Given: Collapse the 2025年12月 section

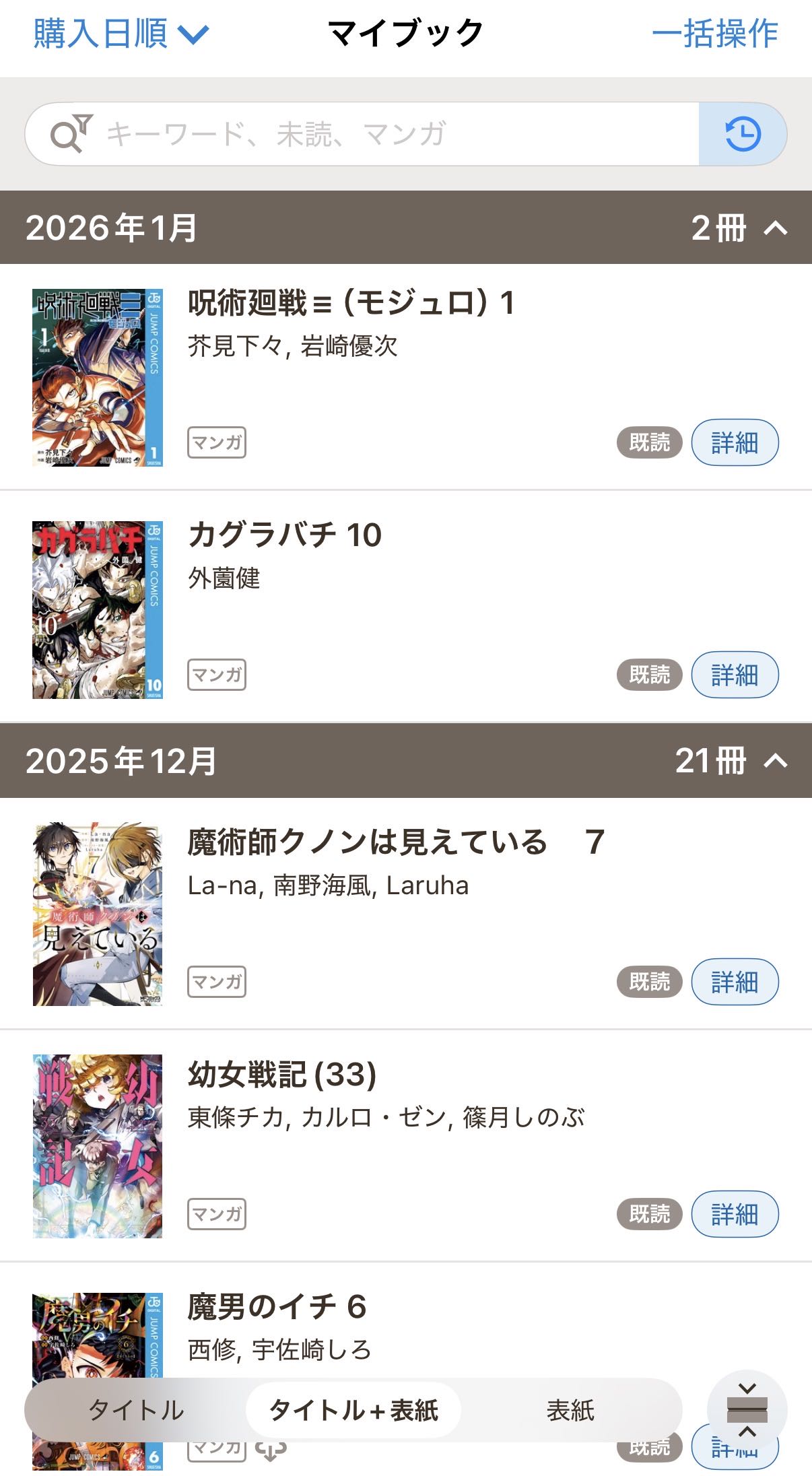Looking at the screenshot, I should click(x=776, y=762).
